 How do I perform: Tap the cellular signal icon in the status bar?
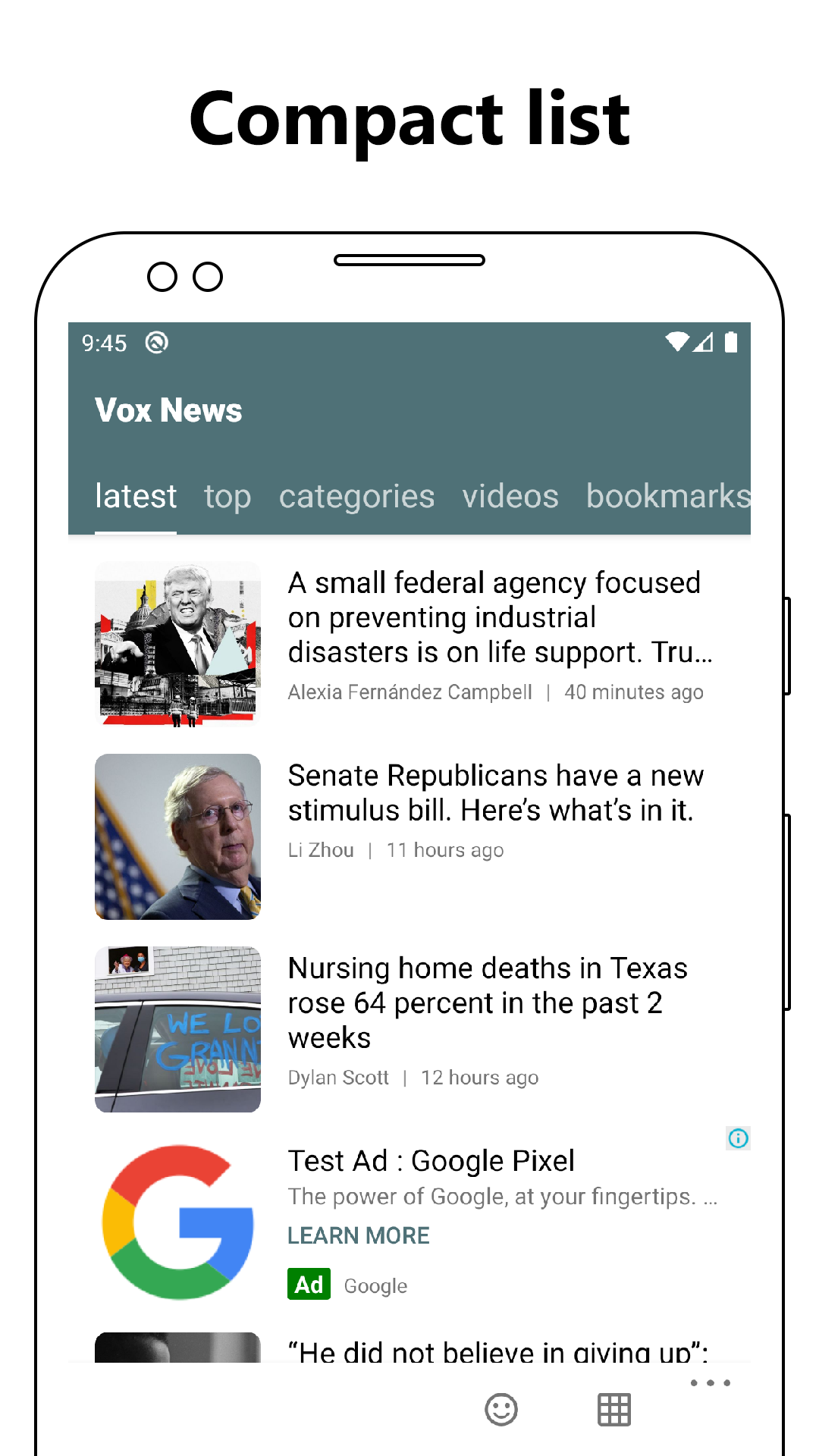point(701,343)
